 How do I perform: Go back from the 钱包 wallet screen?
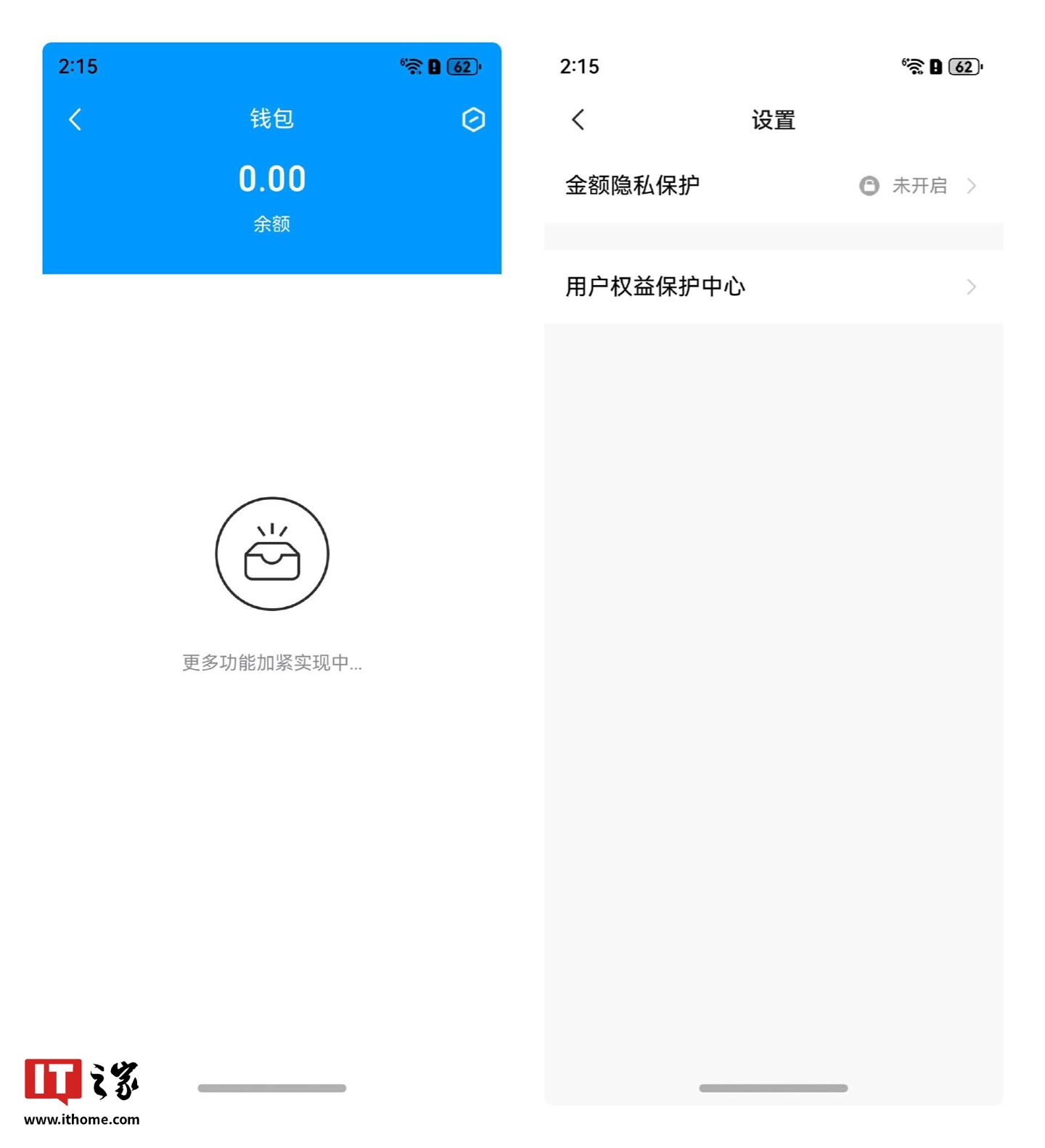tap(75, 119)
